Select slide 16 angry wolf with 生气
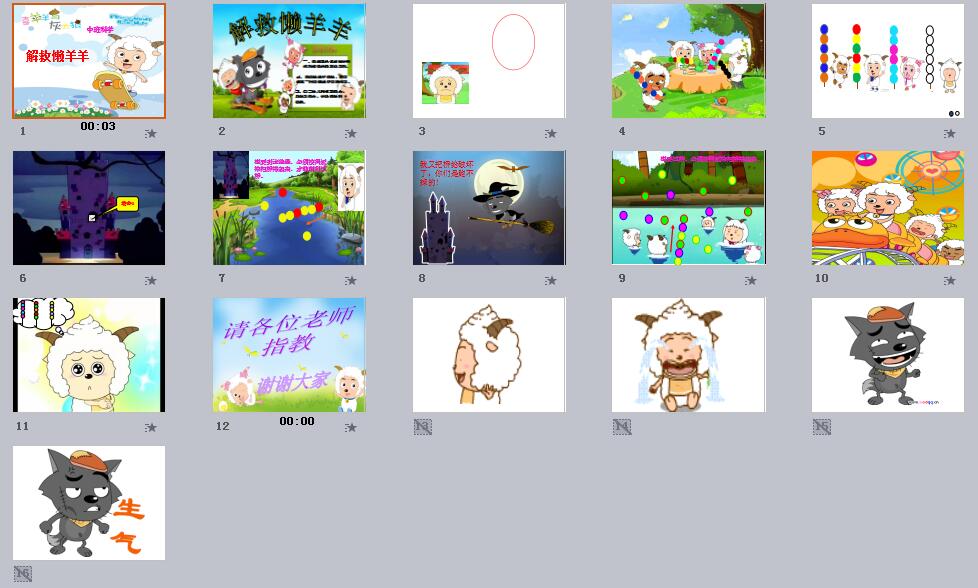Image resolution: width=978 pixels, height=588 pixels. [89, 502]
